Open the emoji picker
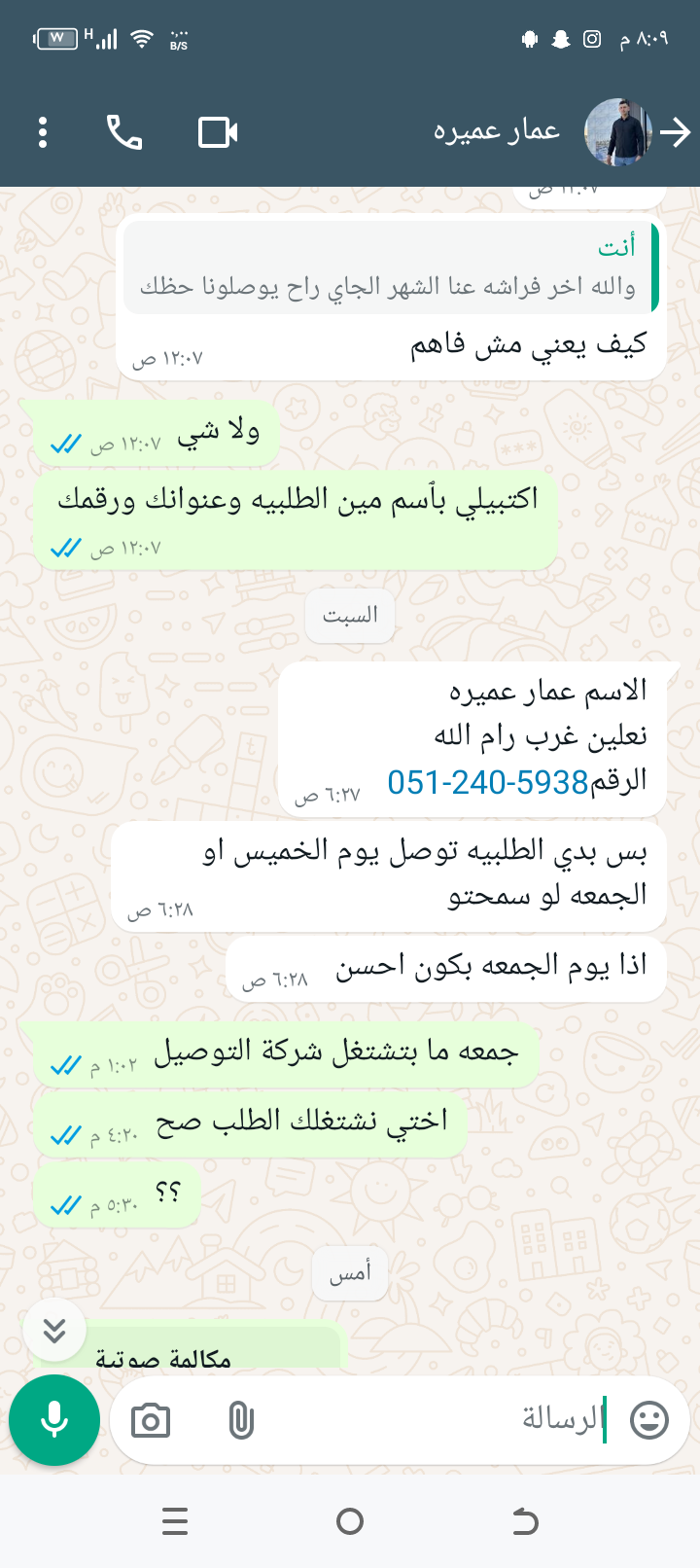 [x=649, y=1420]
